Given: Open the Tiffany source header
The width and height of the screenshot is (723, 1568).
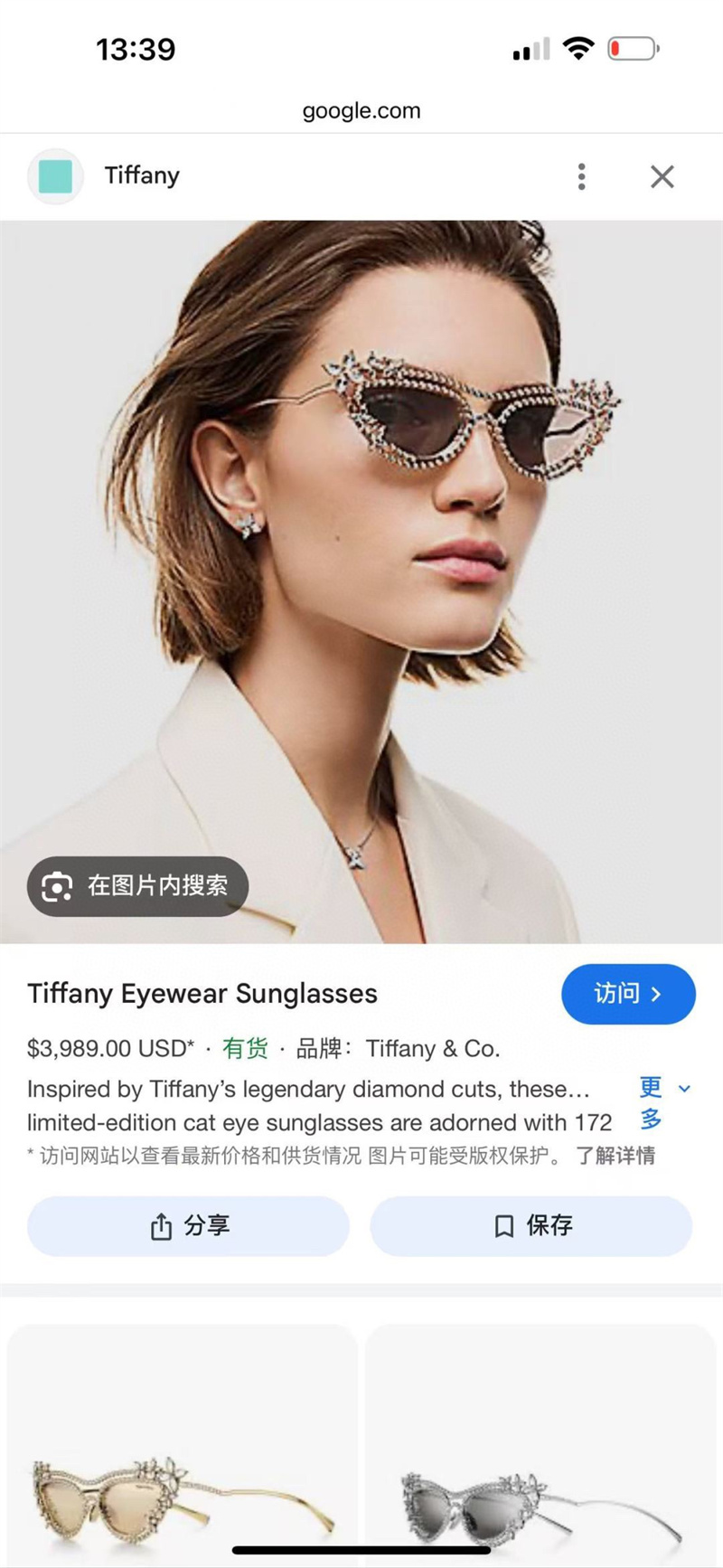Looking at the screenshot, I should coord(142,175).
